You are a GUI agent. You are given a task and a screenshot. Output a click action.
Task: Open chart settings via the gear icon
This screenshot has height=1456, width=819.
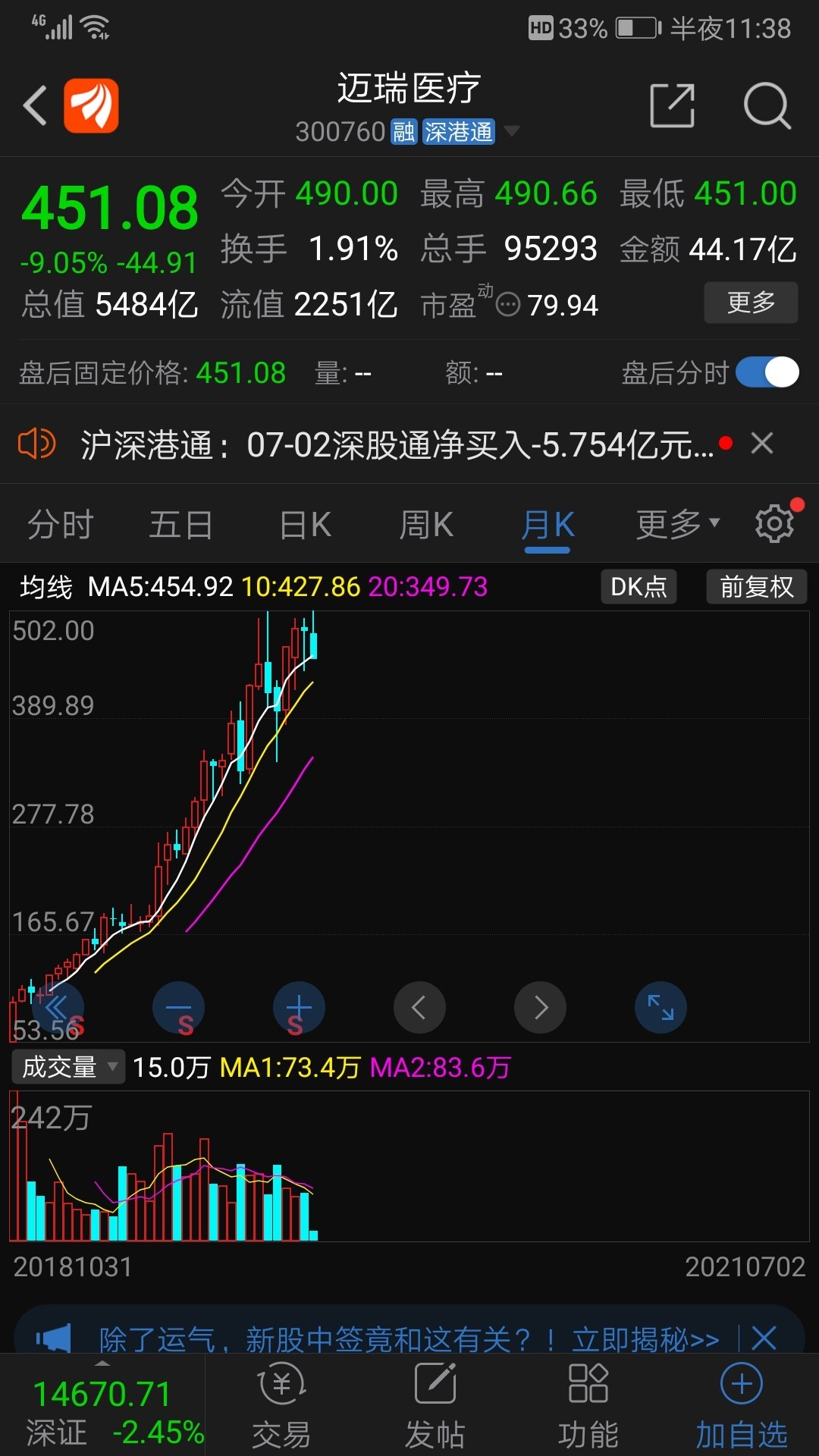774,523
